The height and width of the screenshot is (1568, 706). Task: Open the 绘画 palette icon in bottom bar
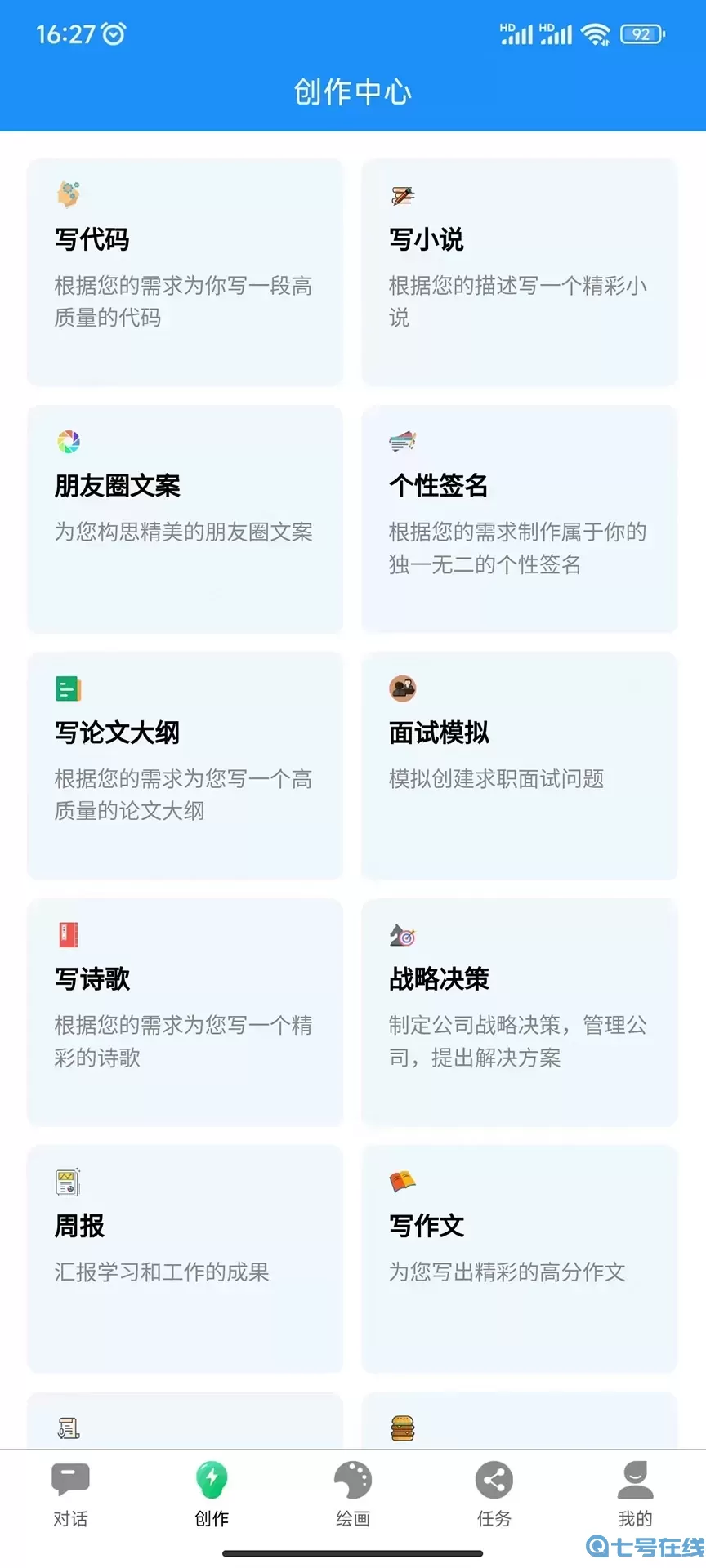click(x=352, y=1480)
